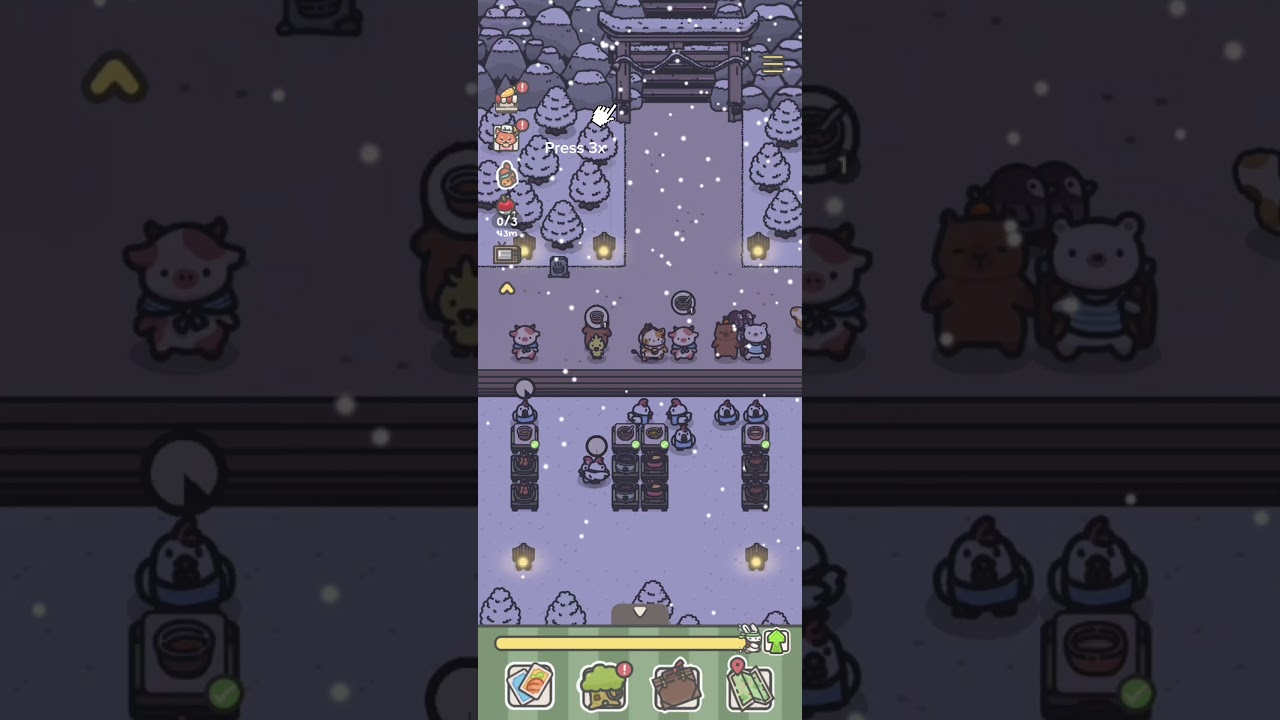
Task: Tap the TV ad icon
Action: pyautogui.click(x=507, y=254)
